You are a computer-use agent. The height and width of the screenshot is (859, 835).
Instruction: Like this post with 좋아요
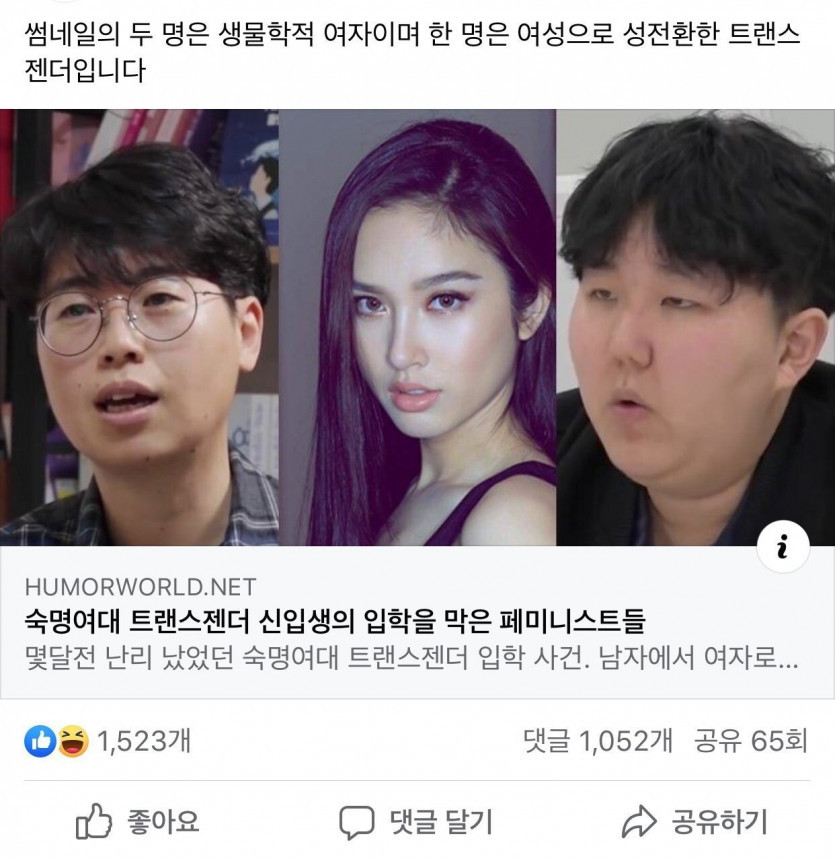[139, 822]
